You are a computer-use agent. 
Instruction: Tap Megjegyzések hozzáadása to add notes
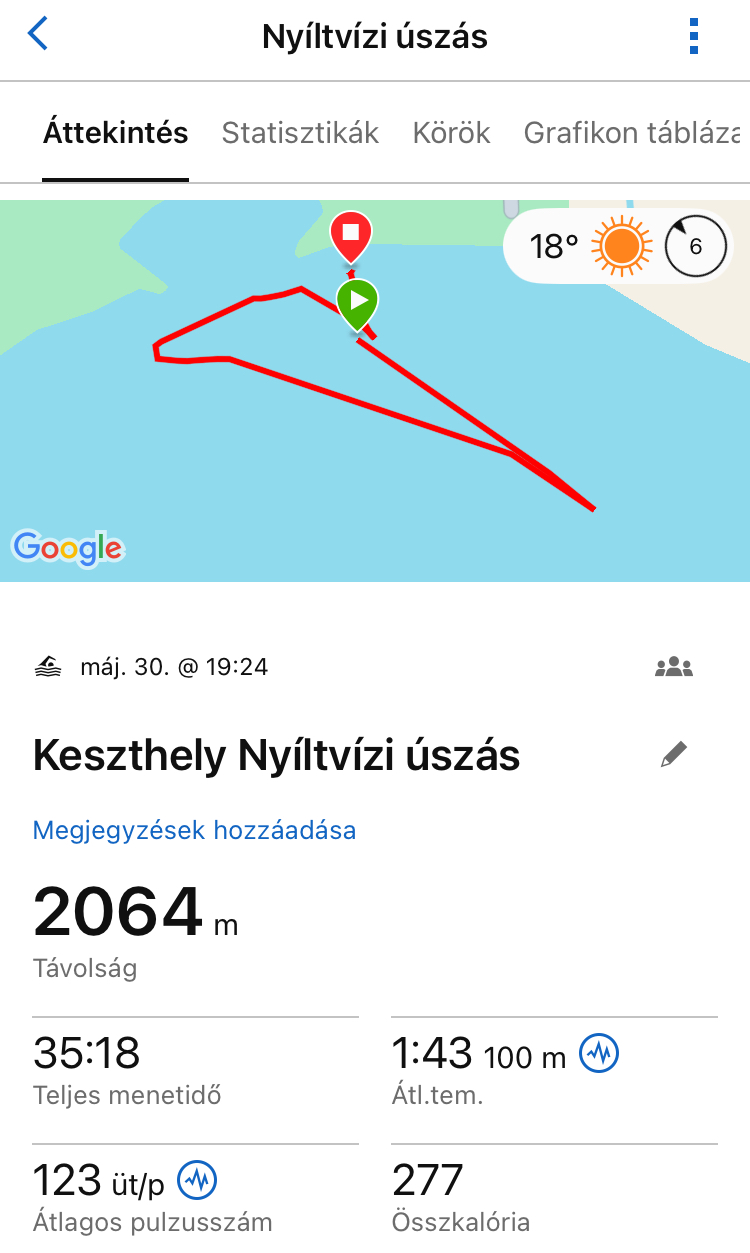click(x=194, y=830)
